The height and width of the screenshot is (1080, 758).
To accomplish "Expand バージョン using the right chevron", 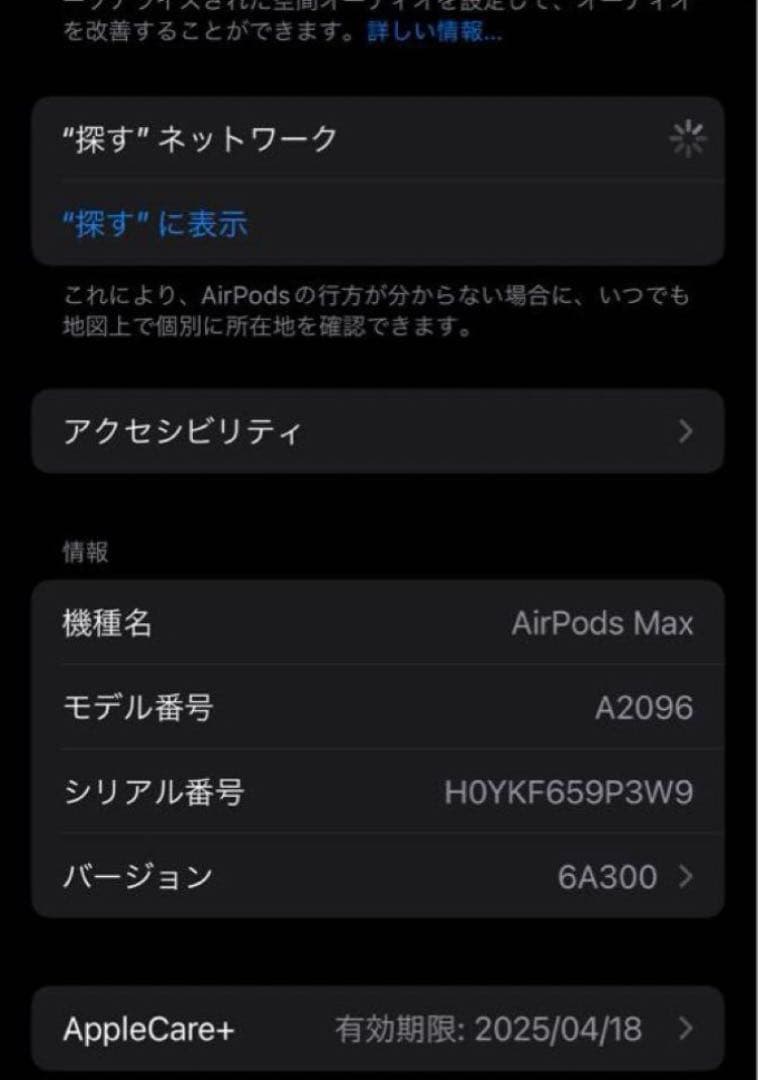I will pos(686,874).
